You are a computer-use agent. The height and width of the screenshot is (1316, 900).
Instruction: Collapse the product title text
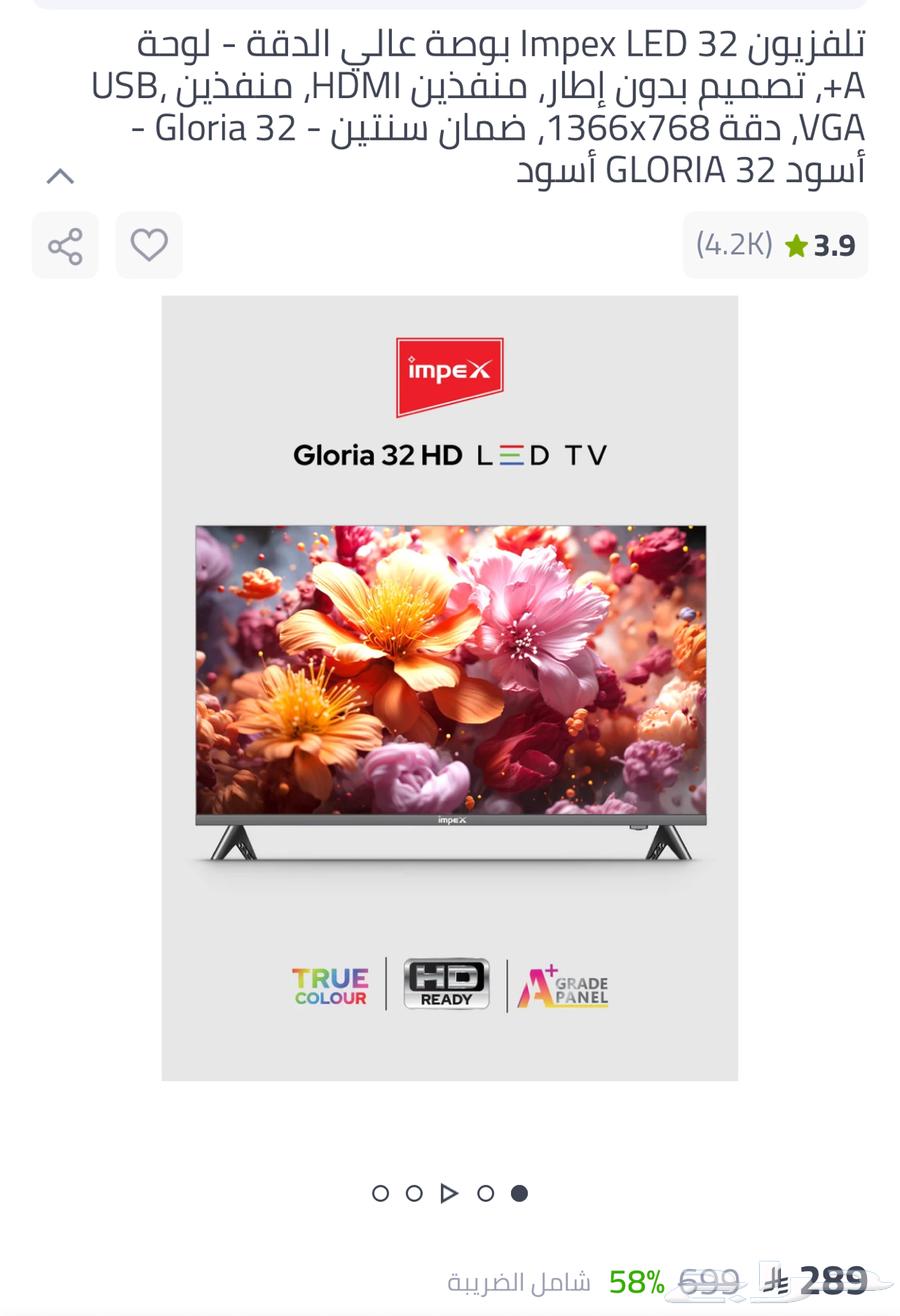pos(61,177)
